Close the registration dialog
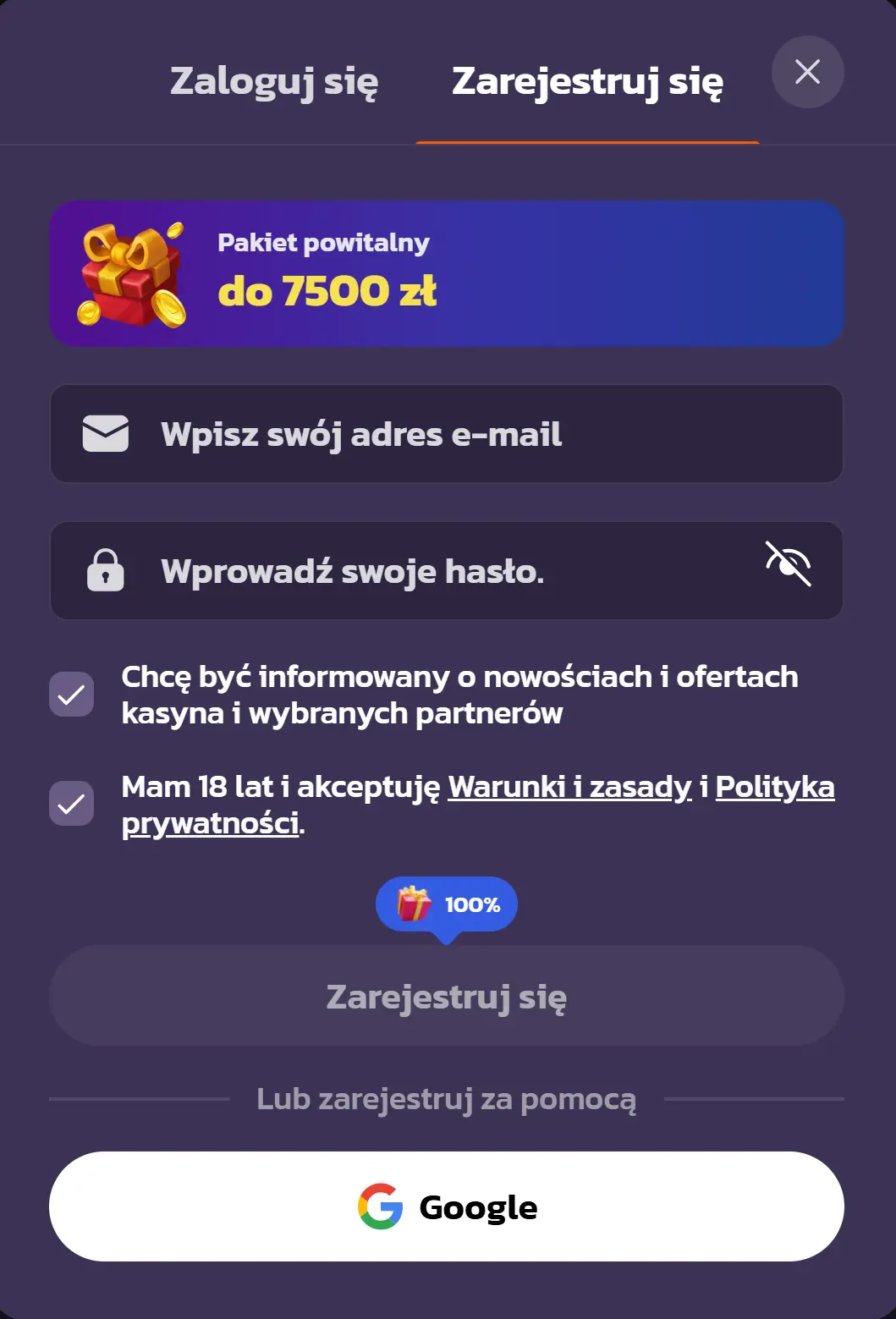This screenshot has width=896, height=1319. click(807, 72)
